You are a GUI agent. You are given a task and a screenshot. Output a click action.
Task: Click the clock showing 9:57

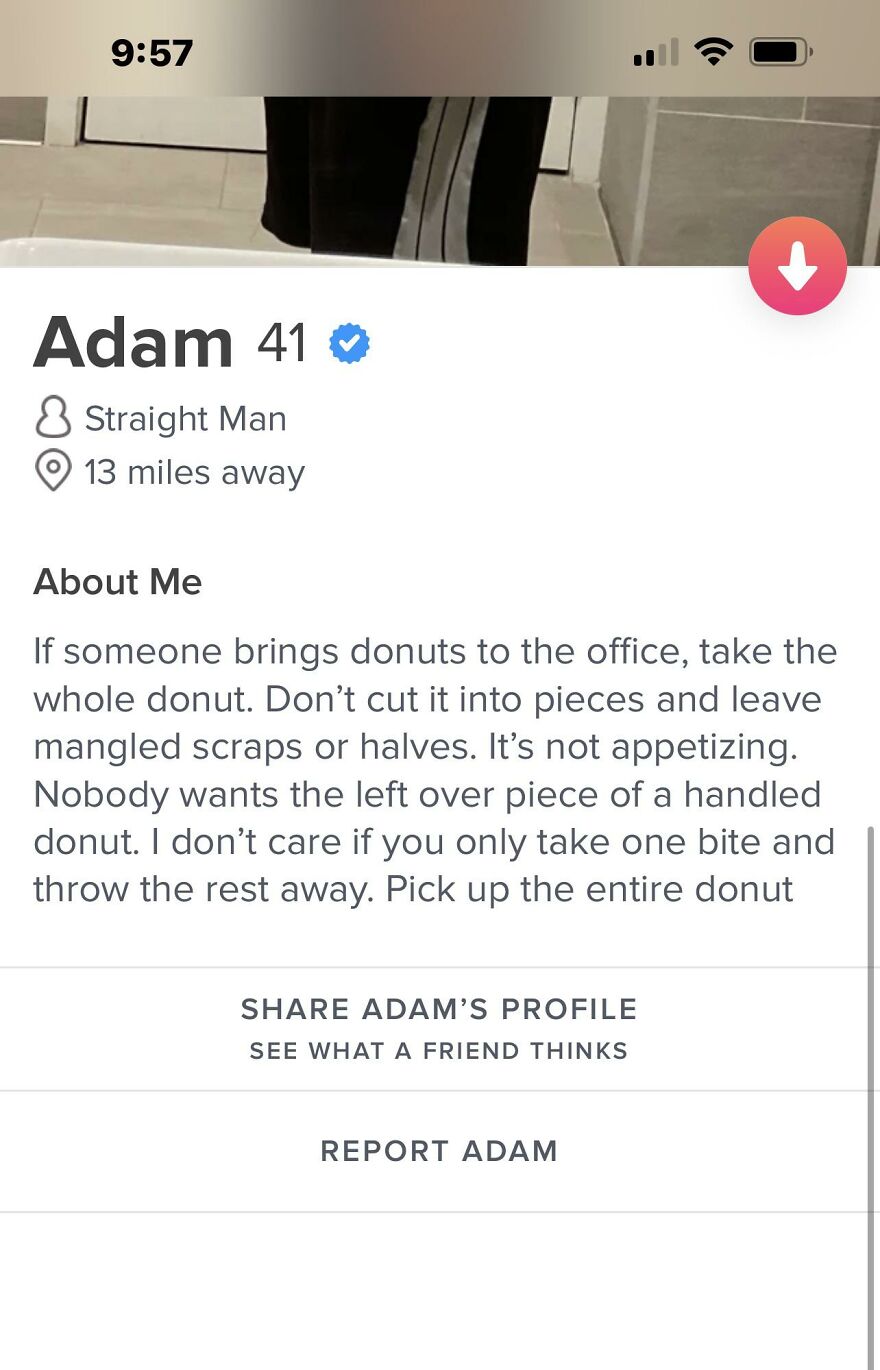tap(152, 52)
